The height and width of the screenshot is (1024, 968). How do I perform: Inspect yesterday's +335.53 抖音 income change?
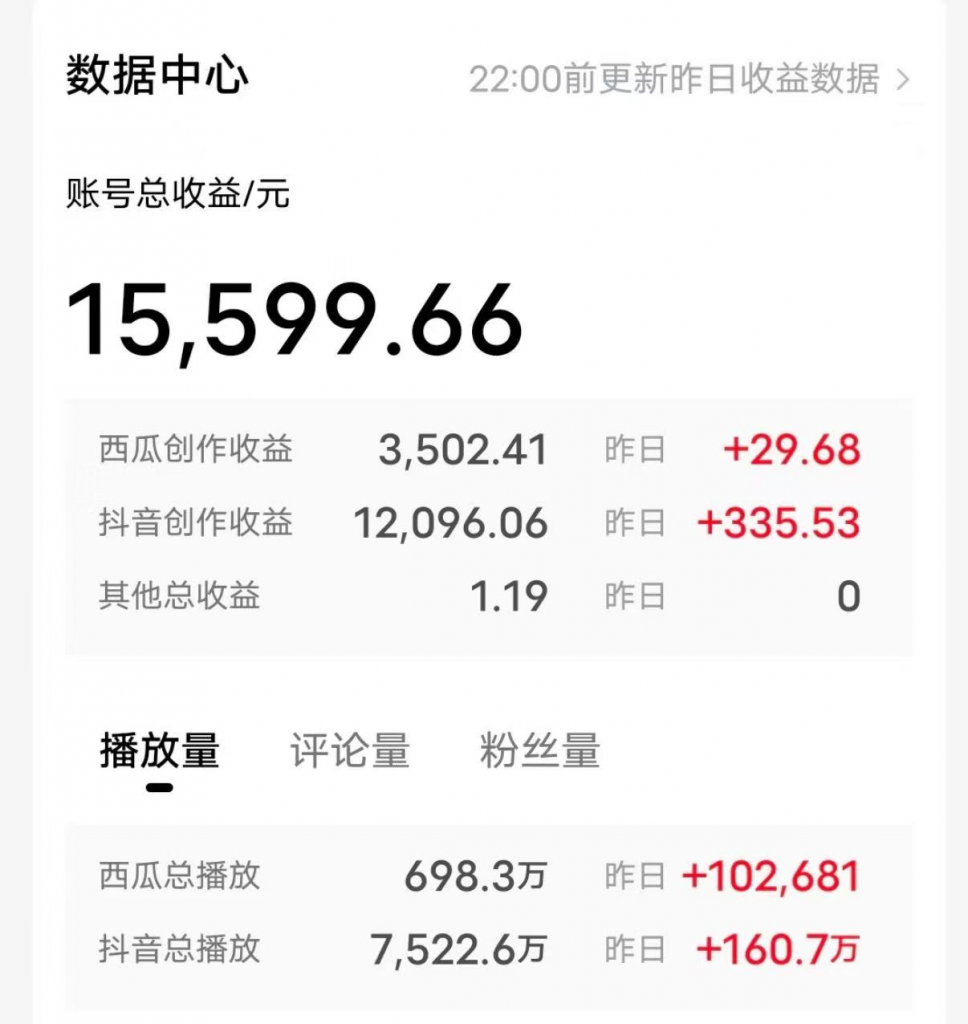[x=781, y=522]
